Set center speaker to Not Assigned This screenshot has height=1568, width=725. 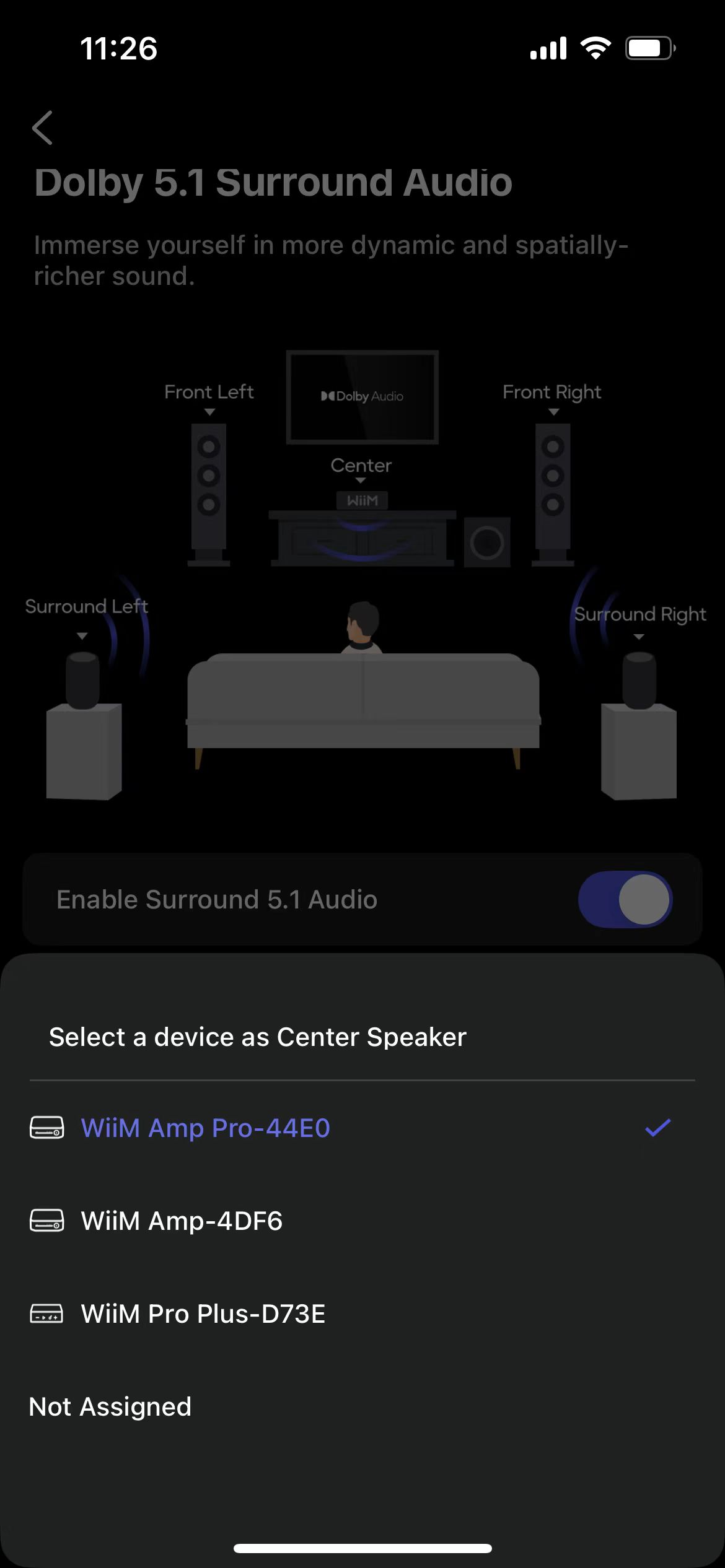110,1406
